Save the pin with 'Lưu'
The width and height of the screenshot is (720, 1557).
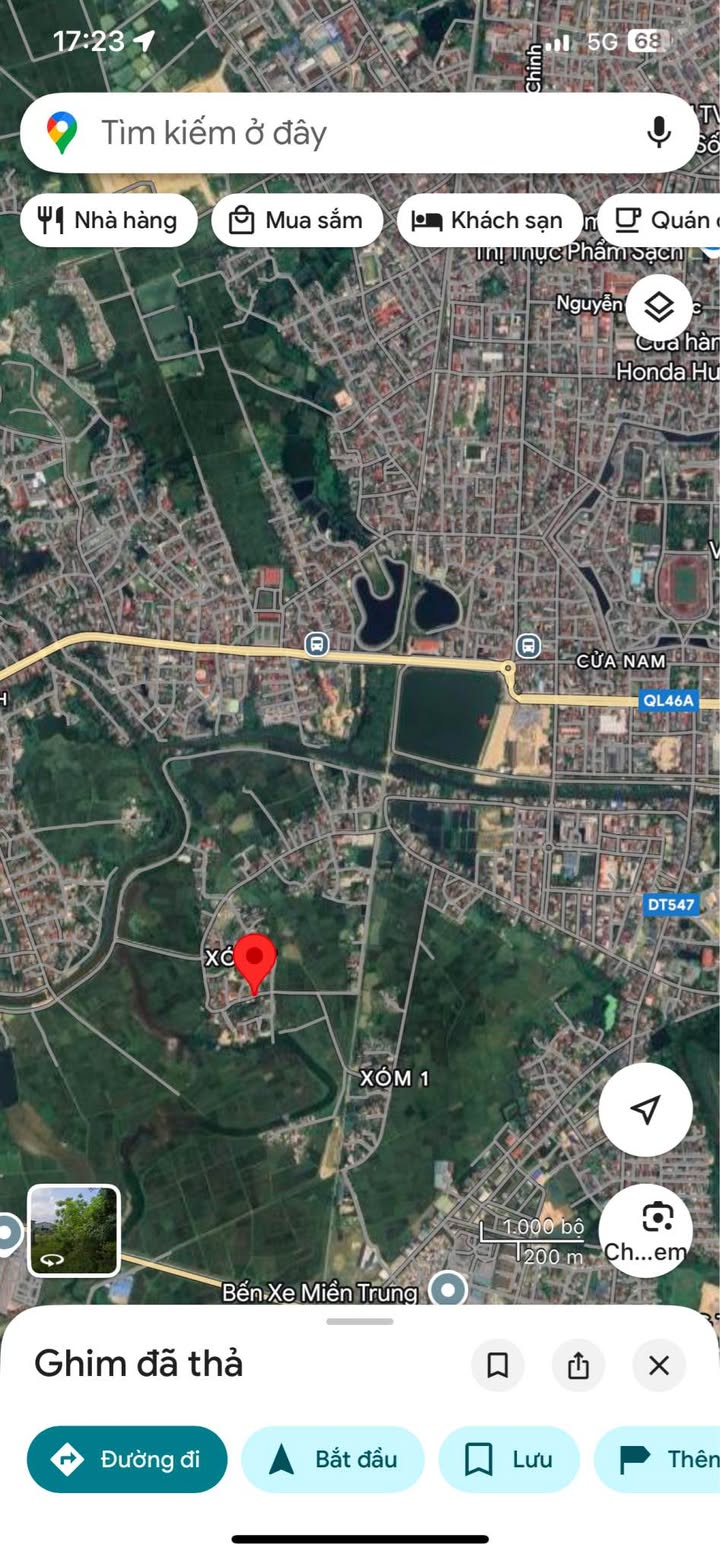point(509,1459)
